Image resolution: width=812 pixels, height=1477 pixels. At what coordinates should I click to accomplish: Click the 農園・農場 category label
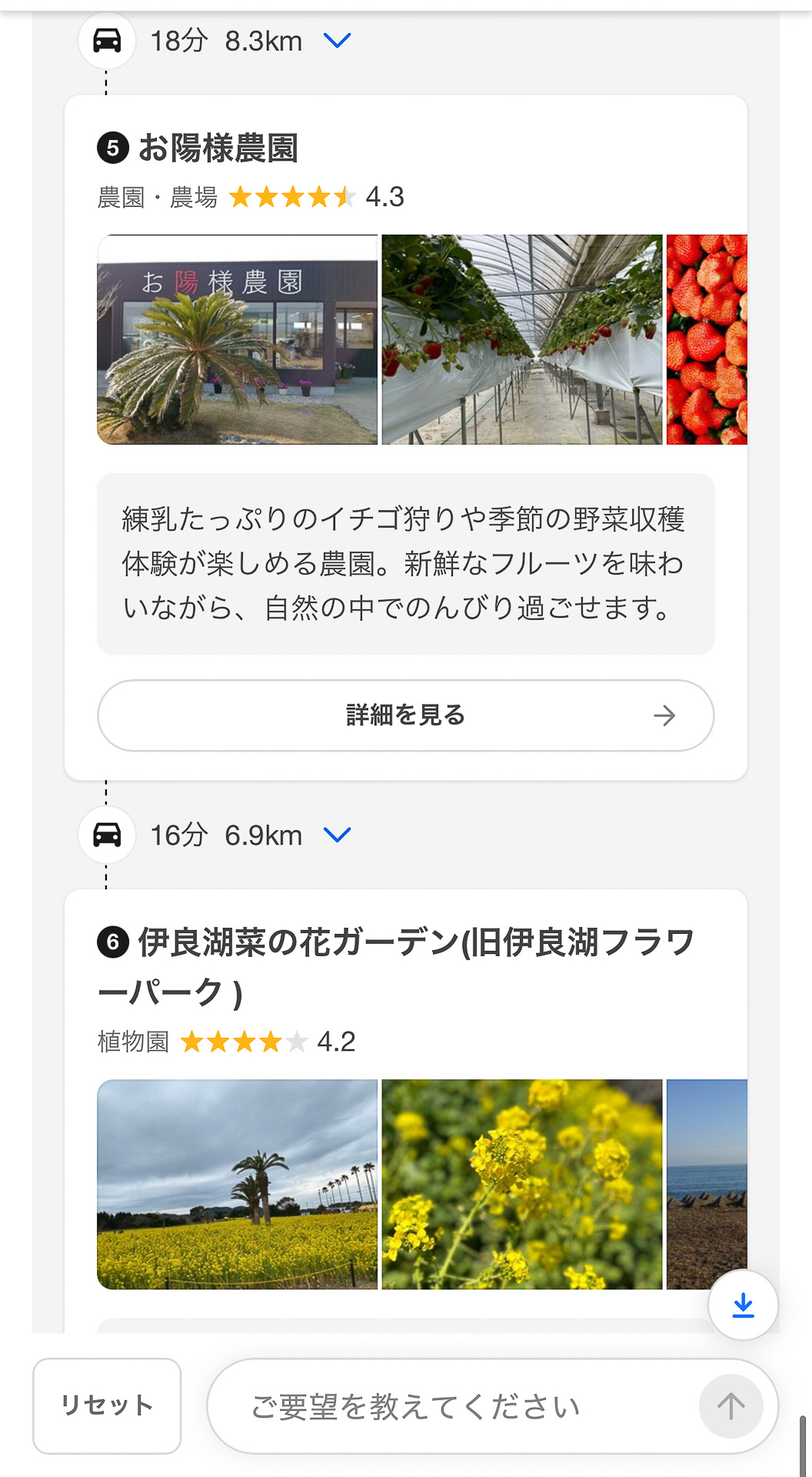pos(156,198)
